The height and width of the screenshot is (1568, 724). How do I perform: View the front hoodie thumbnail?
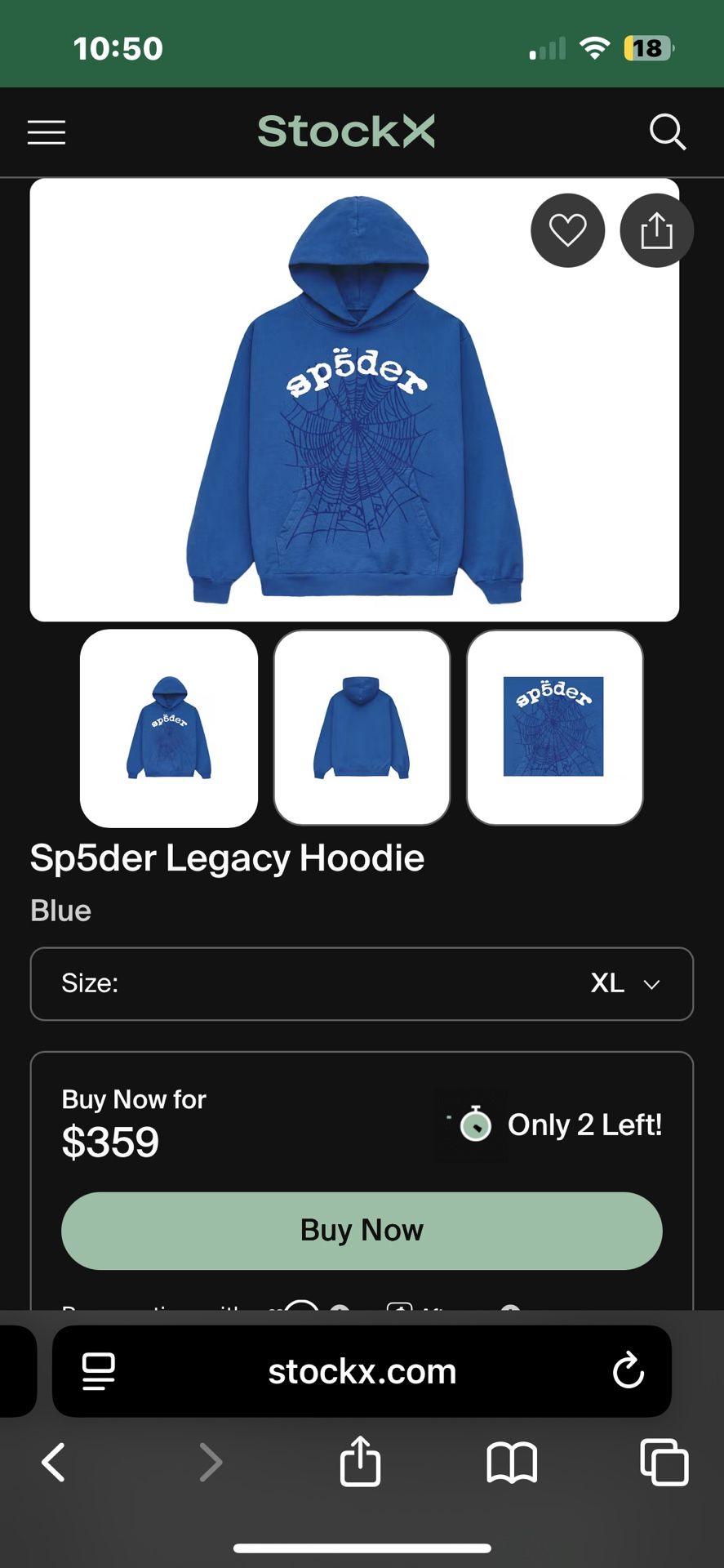(x=169, y=728)
